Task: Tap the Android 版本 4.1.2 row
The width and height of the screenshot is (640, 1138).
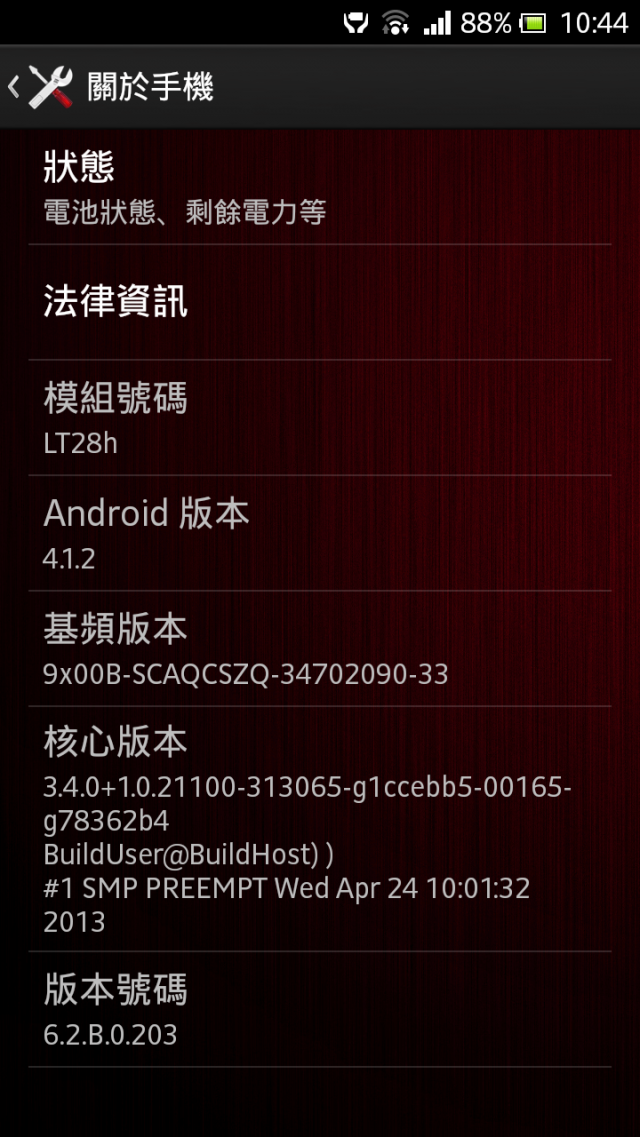Action: click(320, 533)
